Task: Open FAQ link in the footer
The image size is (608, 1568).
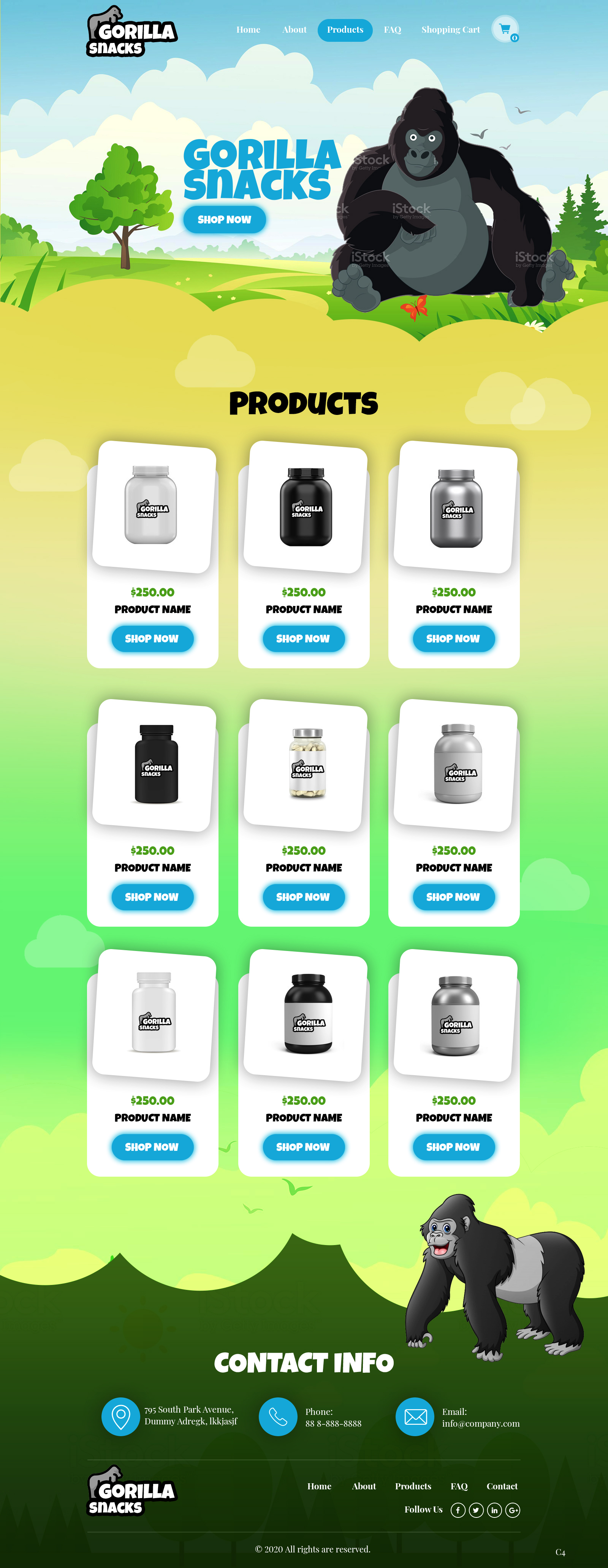Action: pyautogui.click(x=459, y=1486)
